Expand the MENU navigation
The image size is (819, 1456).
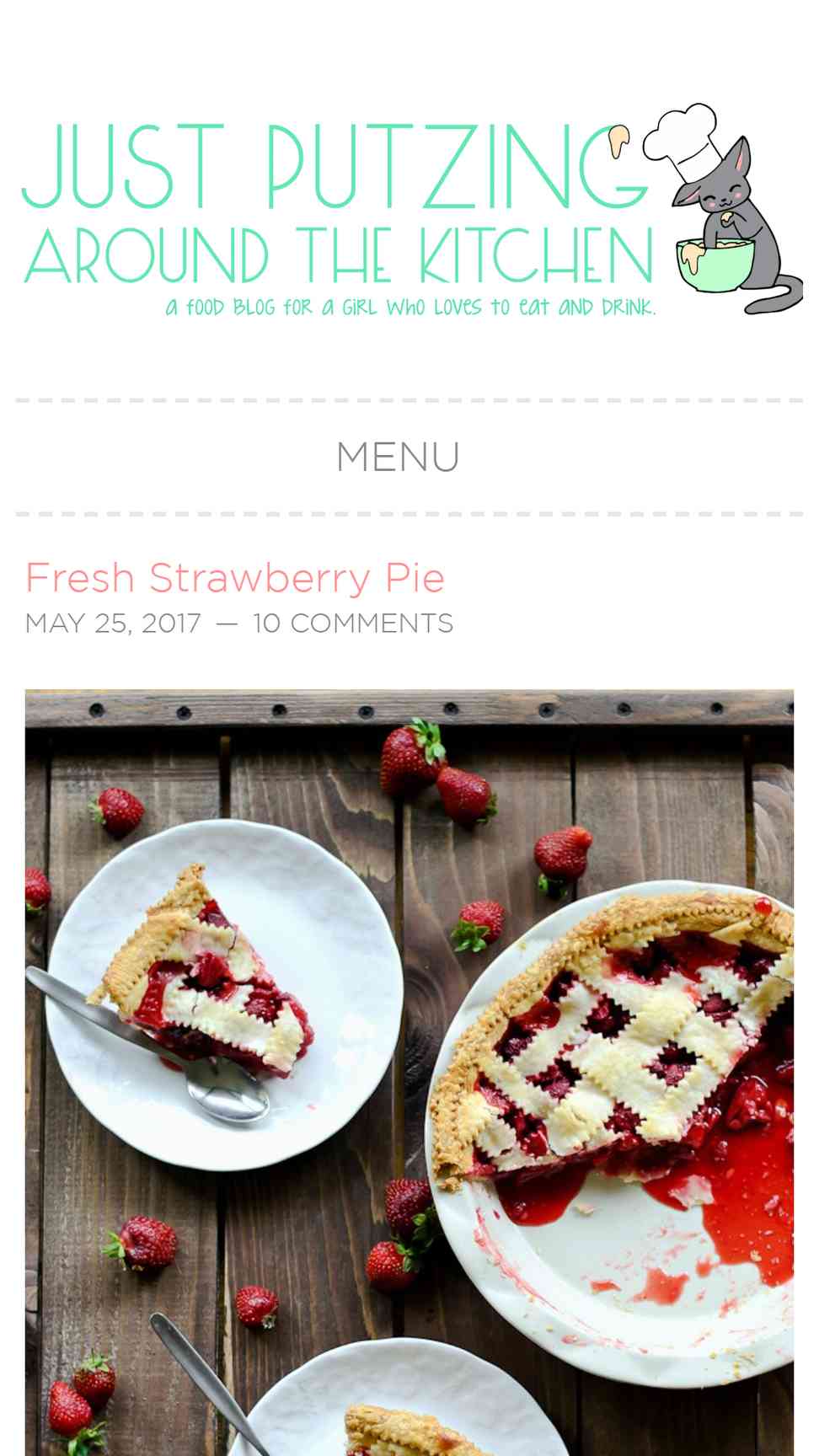398,458
